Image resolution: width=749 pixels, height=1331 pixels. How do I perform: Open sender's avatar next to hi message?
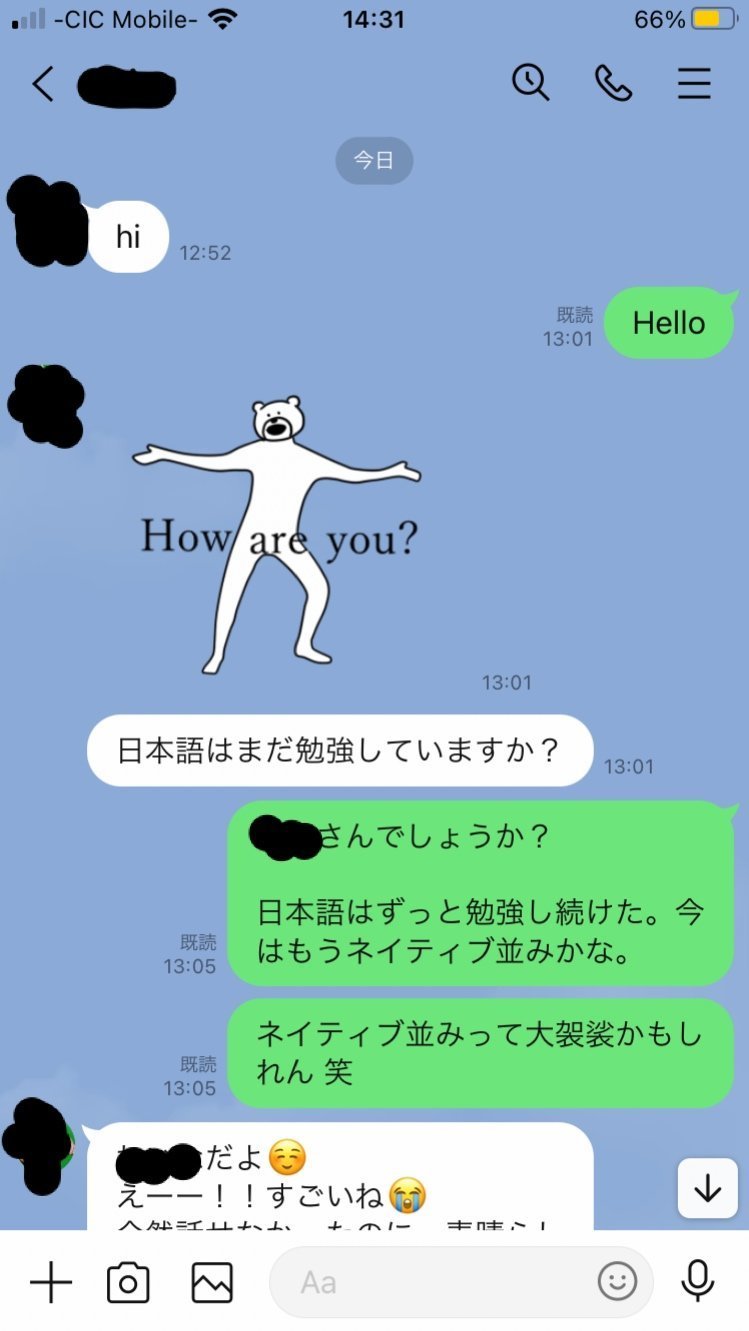[x=47, y=221]
